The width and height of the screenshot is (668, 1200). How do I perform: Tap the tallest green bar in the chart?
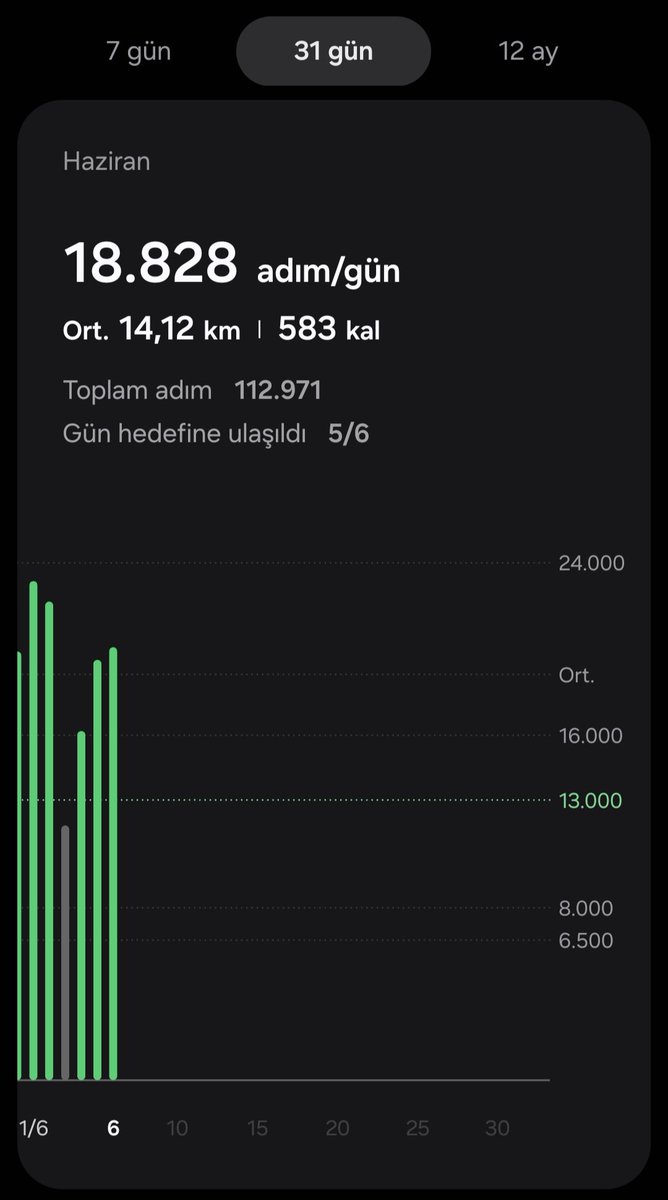pos(33,831)
